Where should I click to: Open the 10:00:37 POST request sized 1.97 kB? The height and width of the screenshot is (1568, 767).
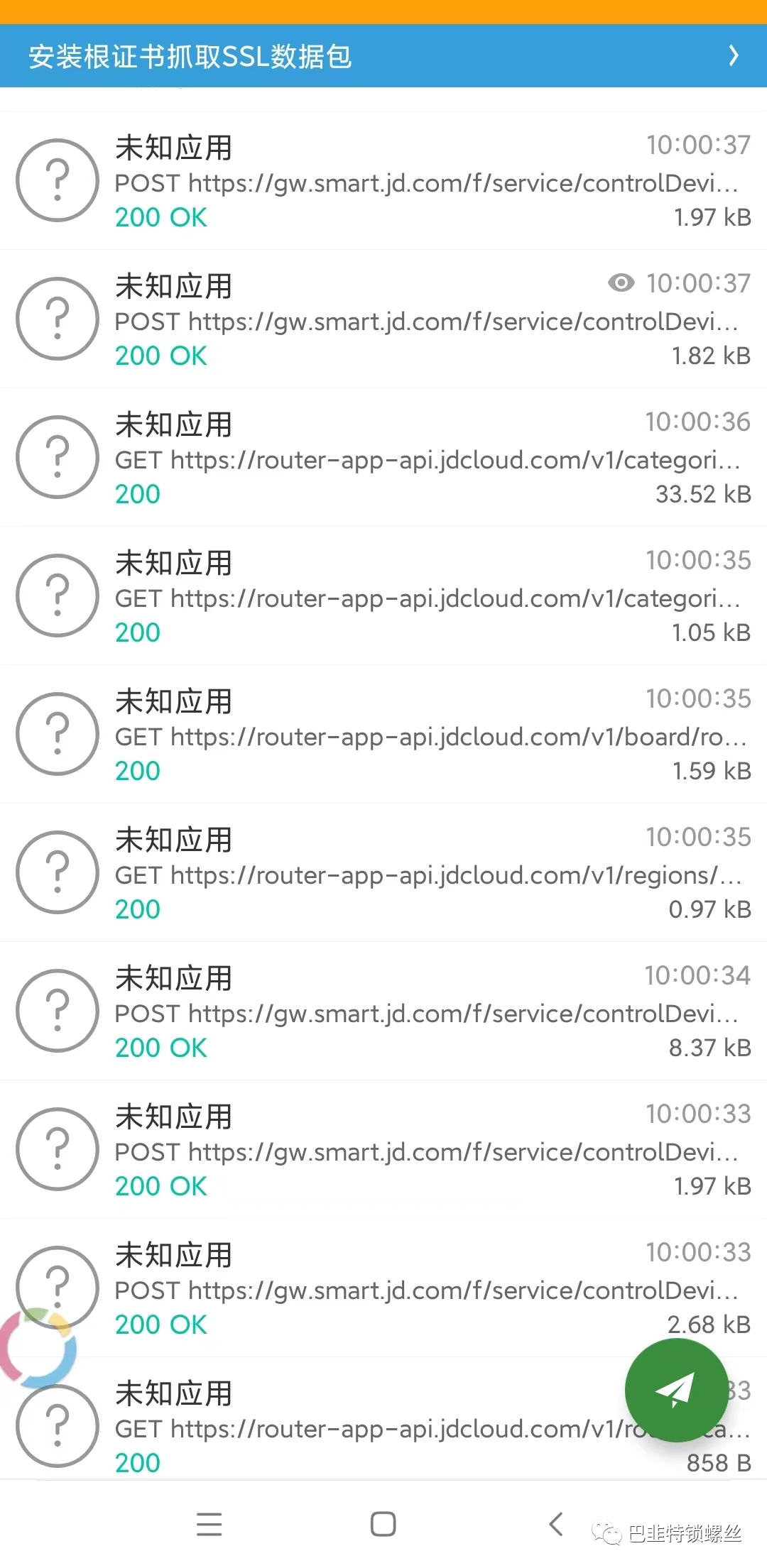426,182
